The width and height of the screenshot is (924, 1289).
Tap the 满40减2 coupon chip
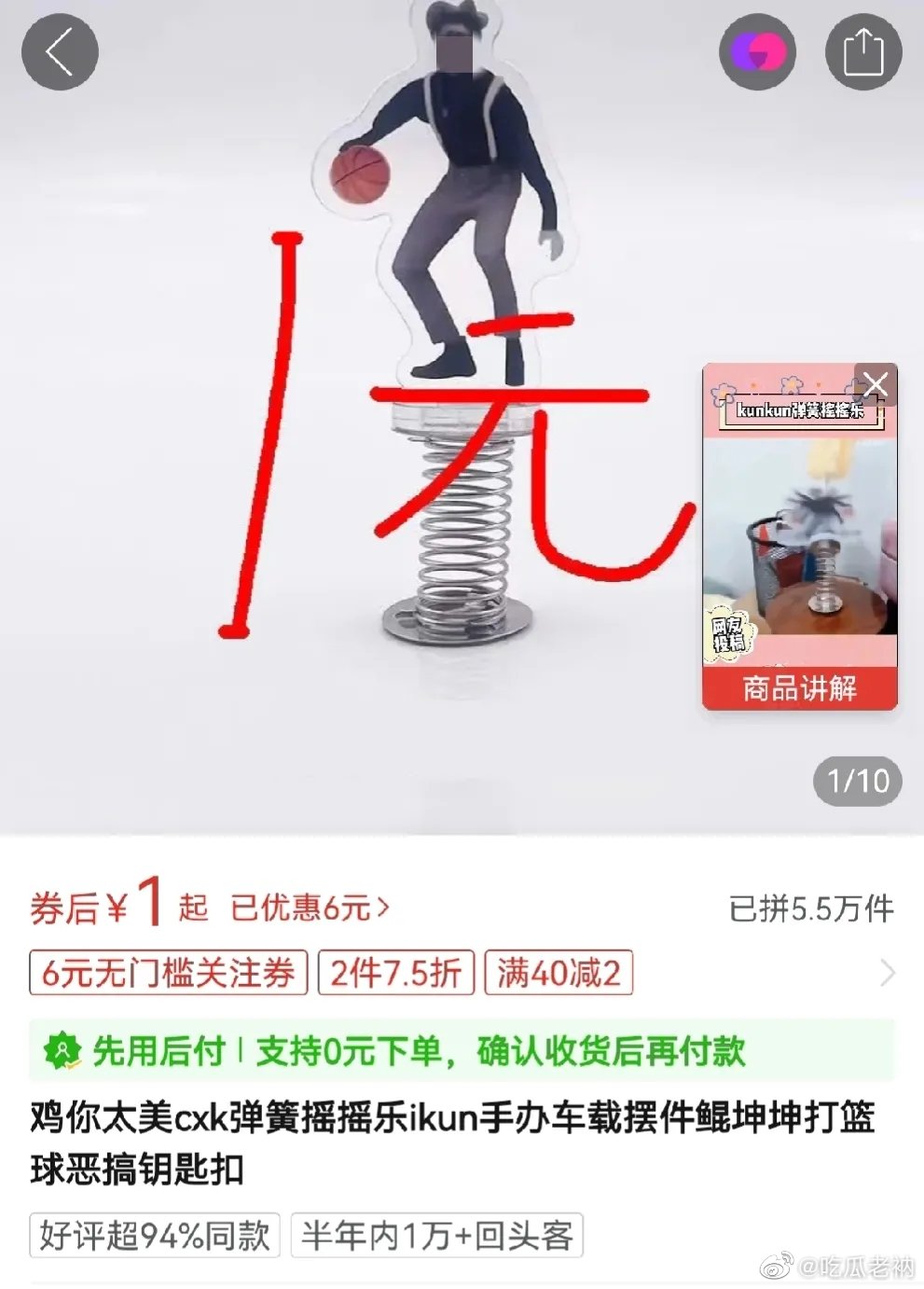[559, 973]
